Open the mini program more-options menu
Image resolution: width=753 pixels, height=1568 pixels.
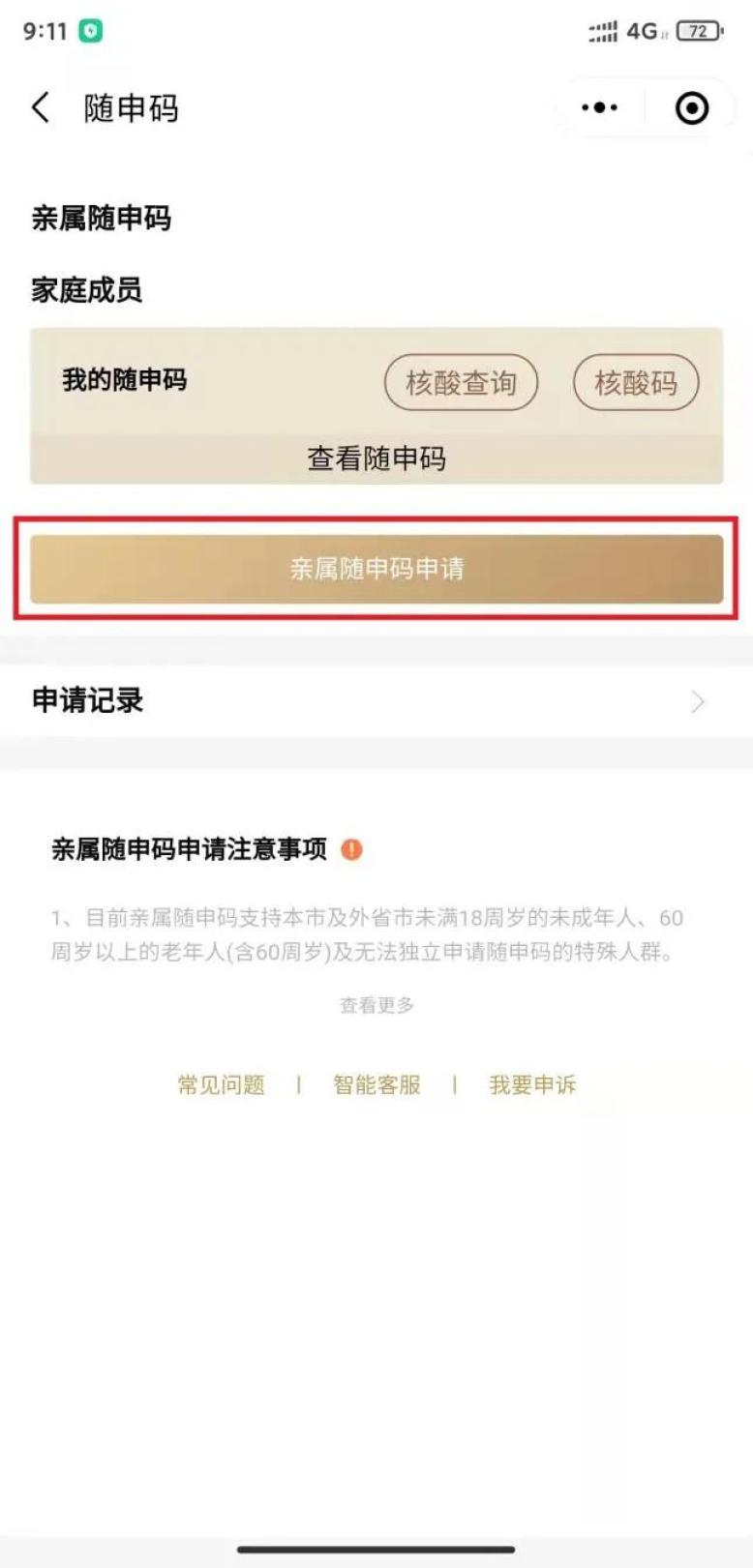(599, 107)
